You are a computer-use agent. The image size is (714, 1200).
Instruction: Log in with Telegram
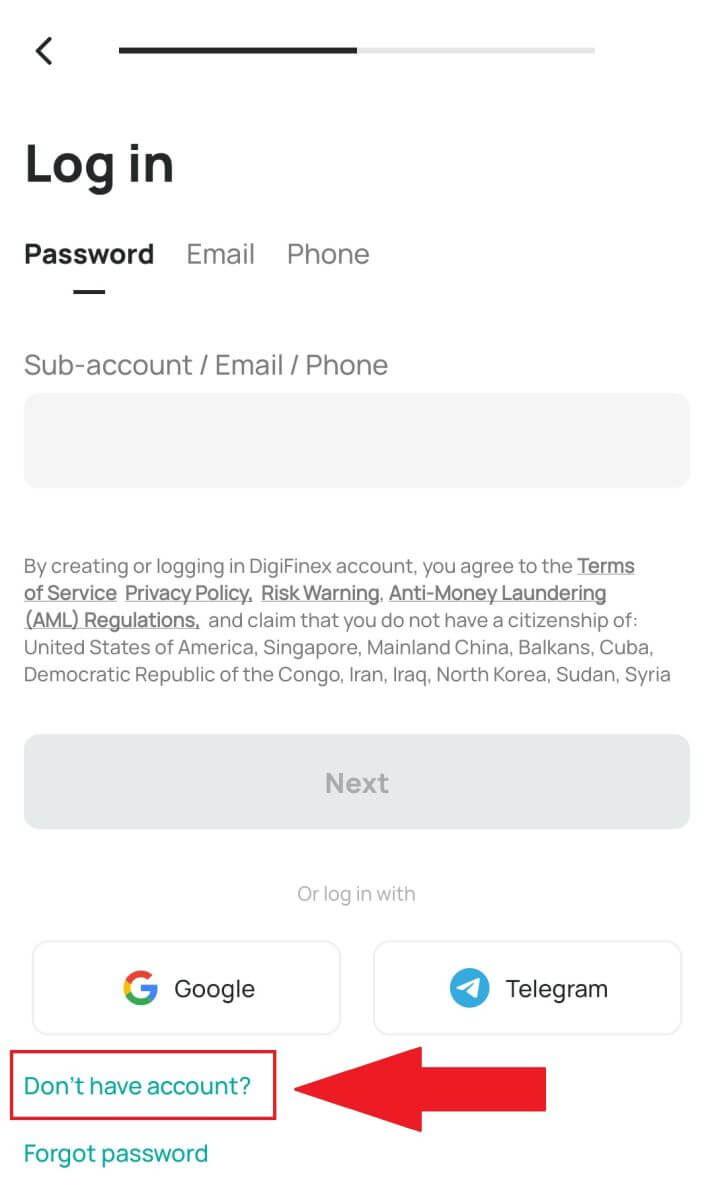point(527,989)
